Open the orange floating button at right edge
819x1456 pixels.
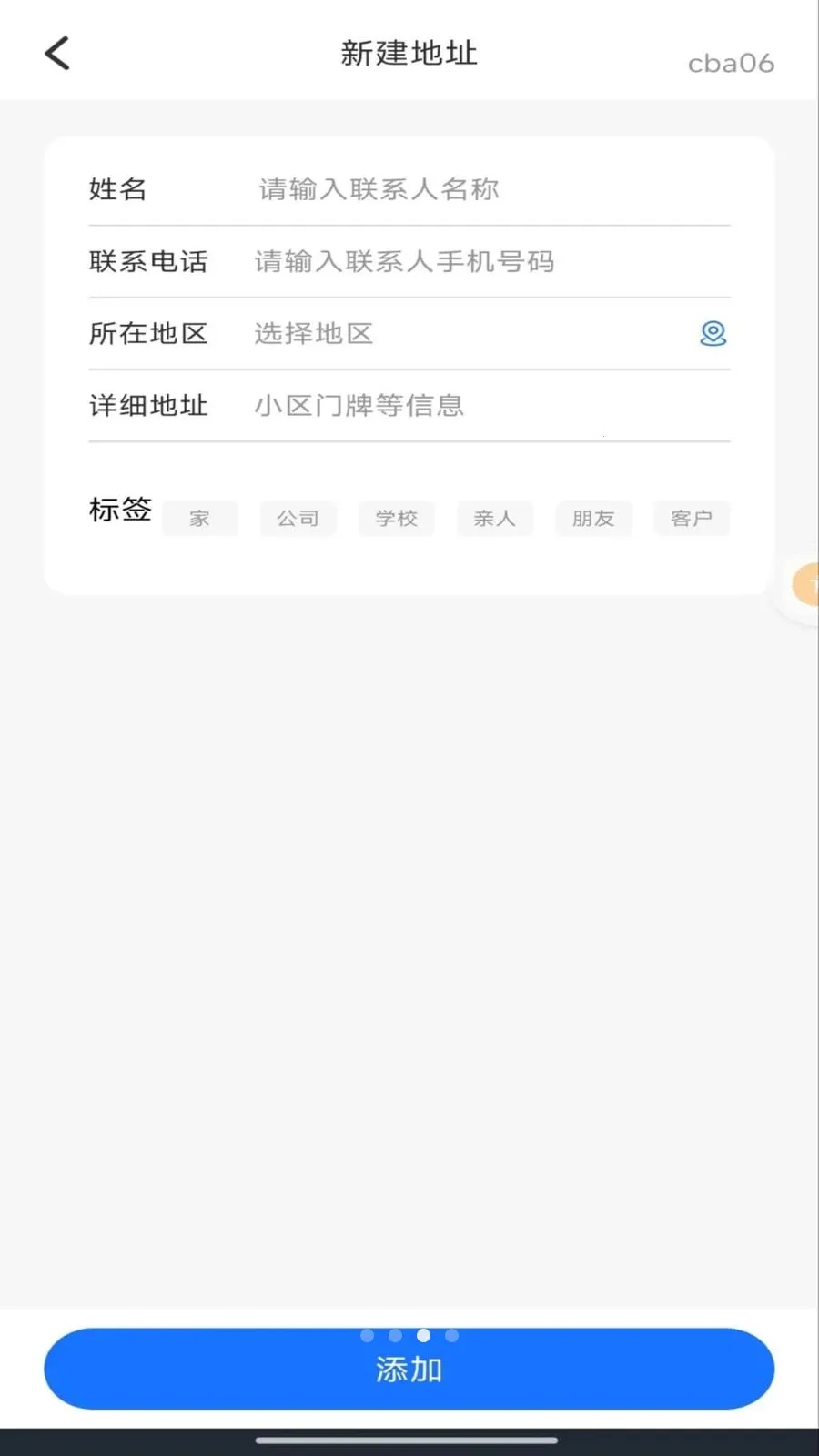point(805,584)
